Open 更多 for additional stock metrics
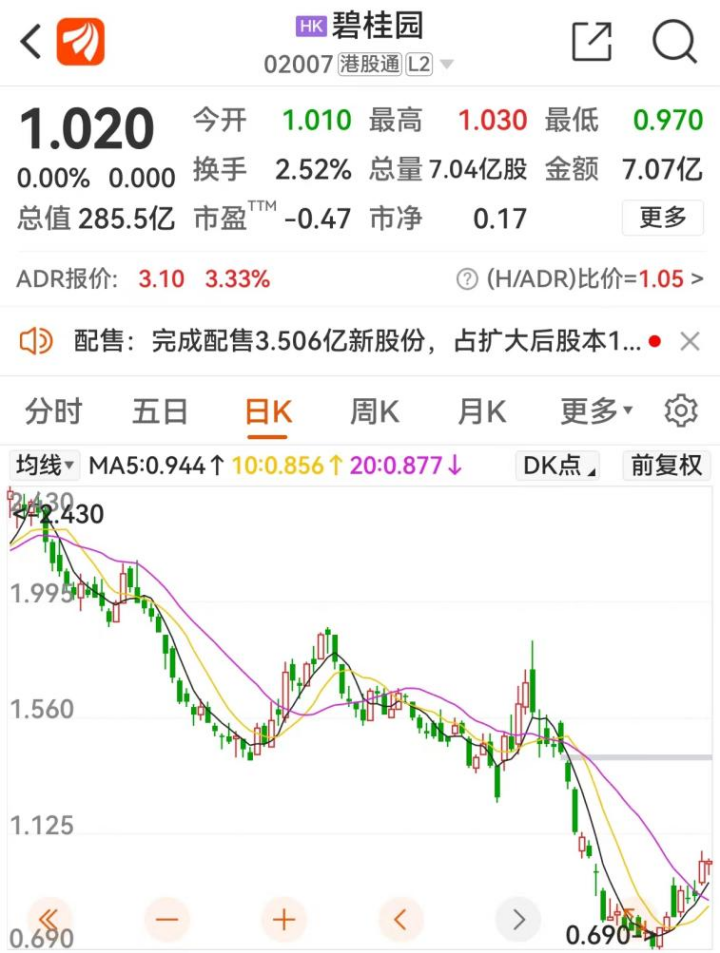 [x=662, y=218]
